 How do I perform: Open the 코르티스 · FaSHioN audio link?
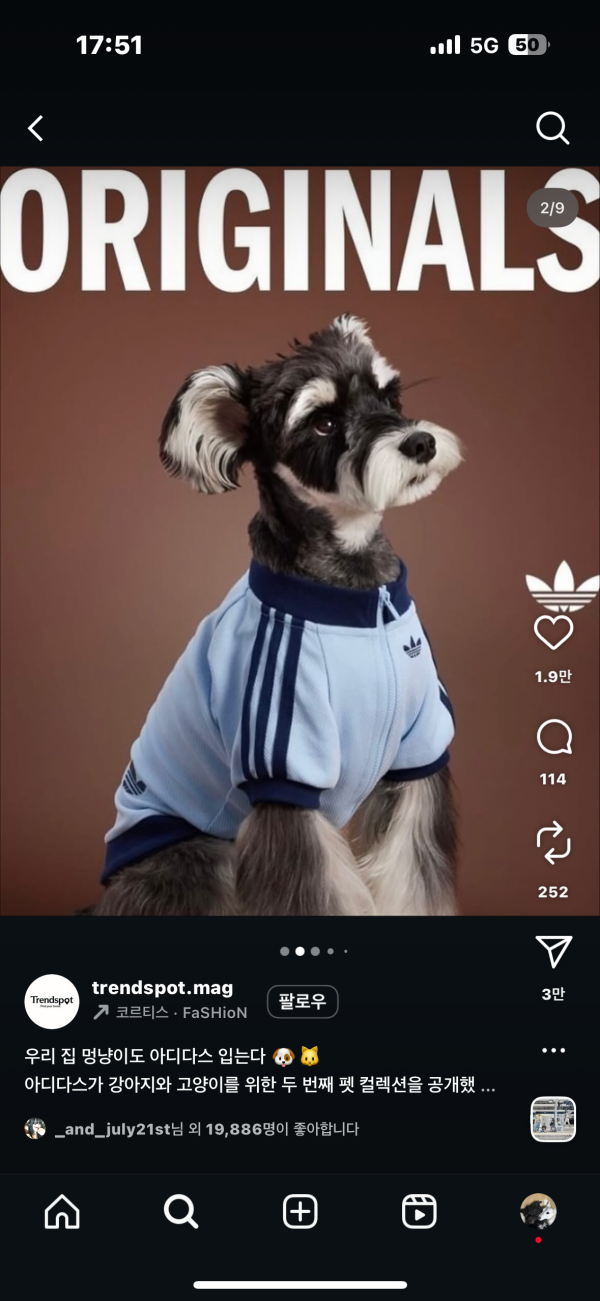[x=180, y=1012]
